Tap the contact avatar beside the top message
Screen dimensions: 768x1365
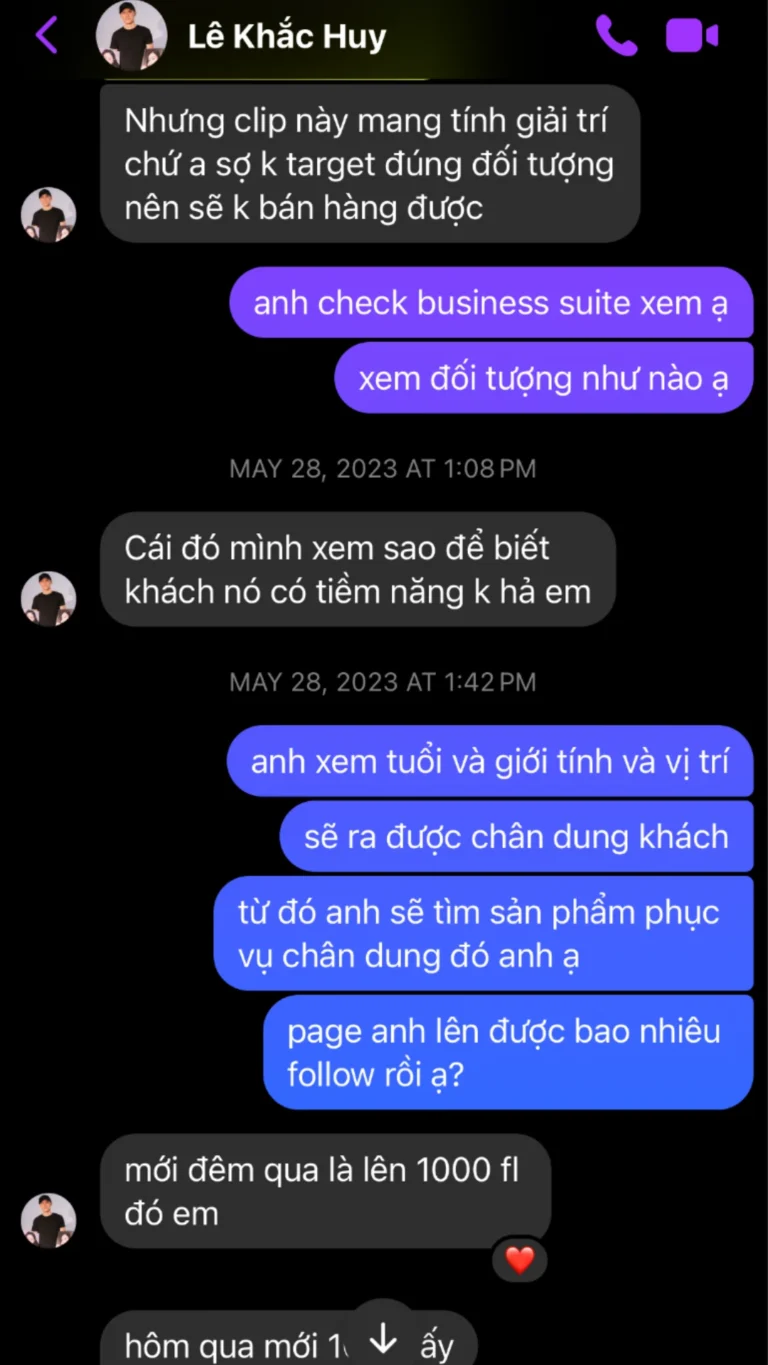click(48, 213)
